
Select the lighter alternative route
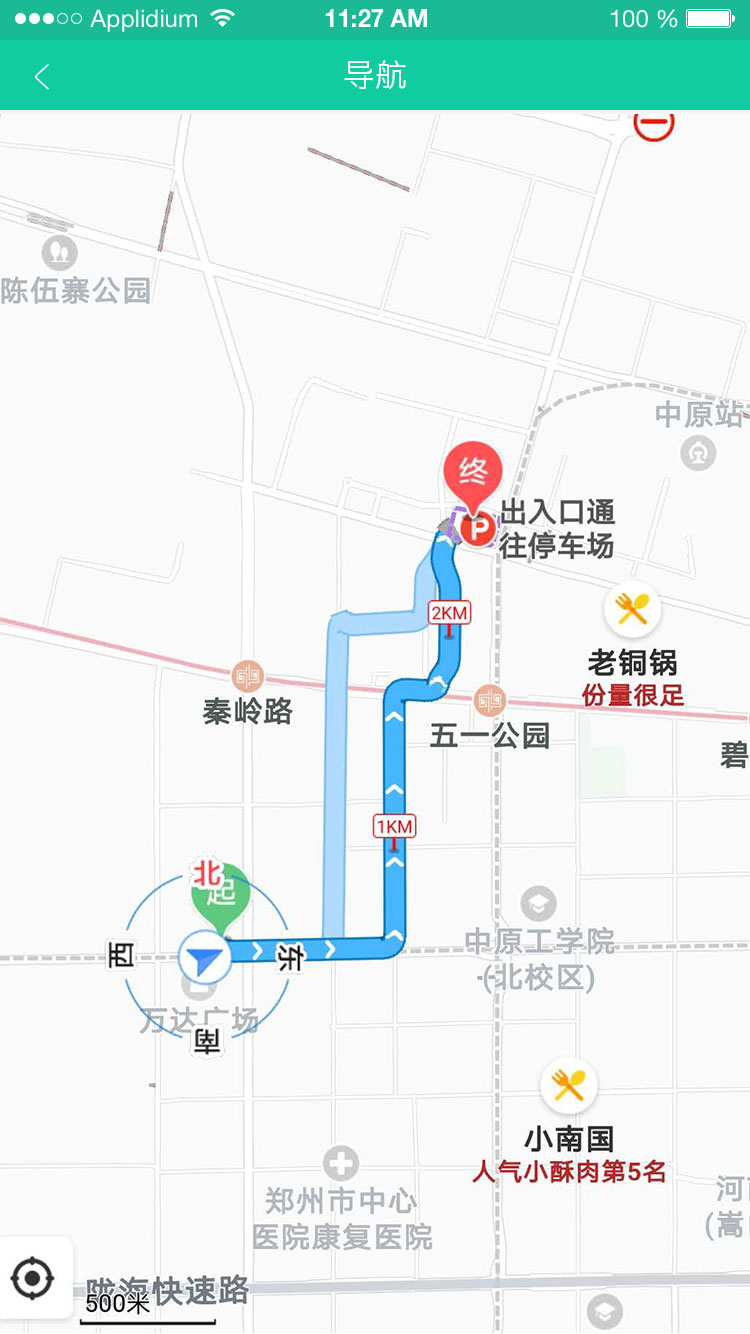tap(333, 780)
